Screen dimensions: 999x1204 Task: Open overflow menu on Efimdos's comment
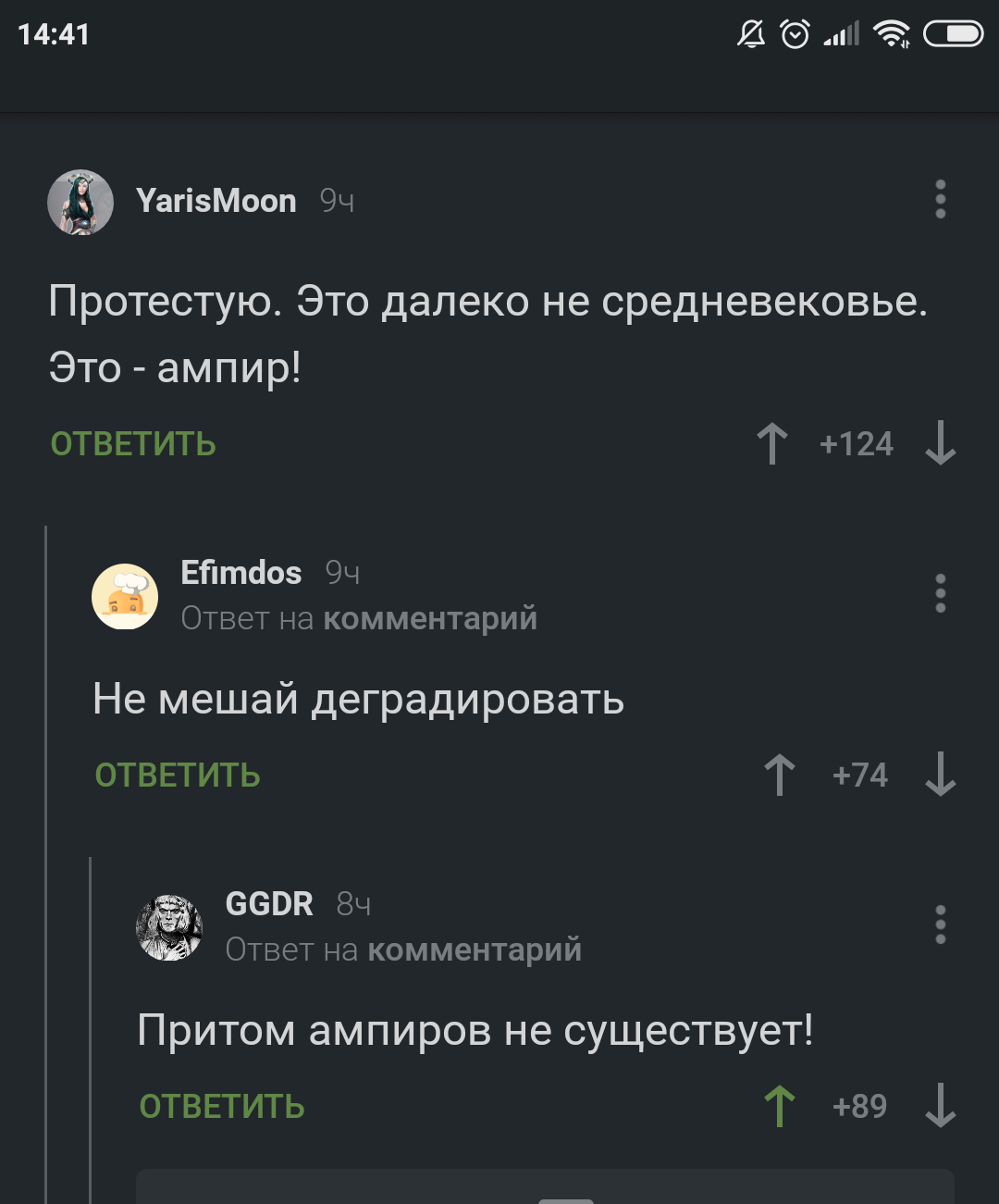coord(940,593)
